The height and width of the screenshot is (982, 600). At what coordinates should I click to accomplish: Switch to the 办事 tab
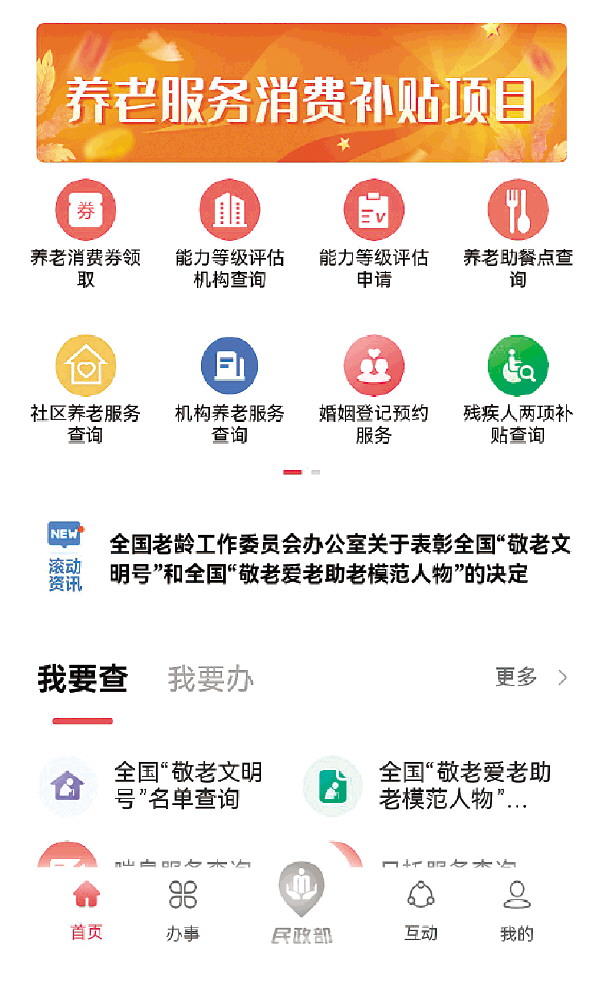tap(183, 909)
